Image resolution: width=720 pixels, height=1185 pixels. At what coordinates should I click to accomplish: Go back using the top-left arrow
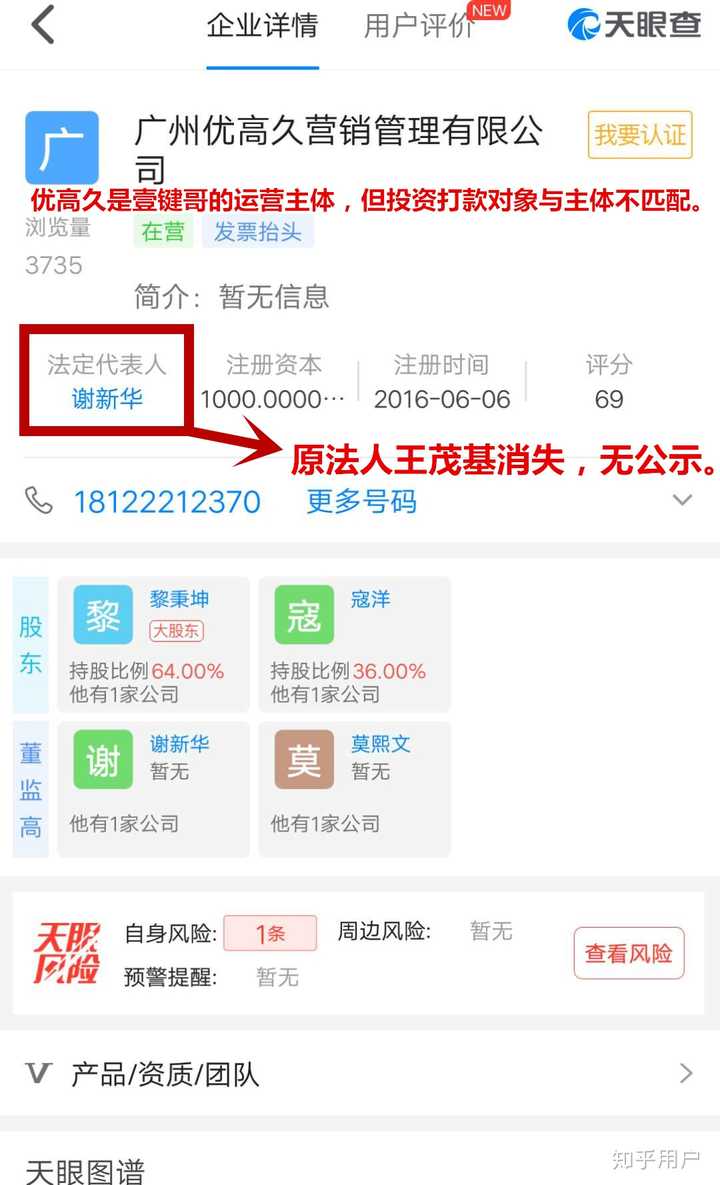[x=42, y=26]
